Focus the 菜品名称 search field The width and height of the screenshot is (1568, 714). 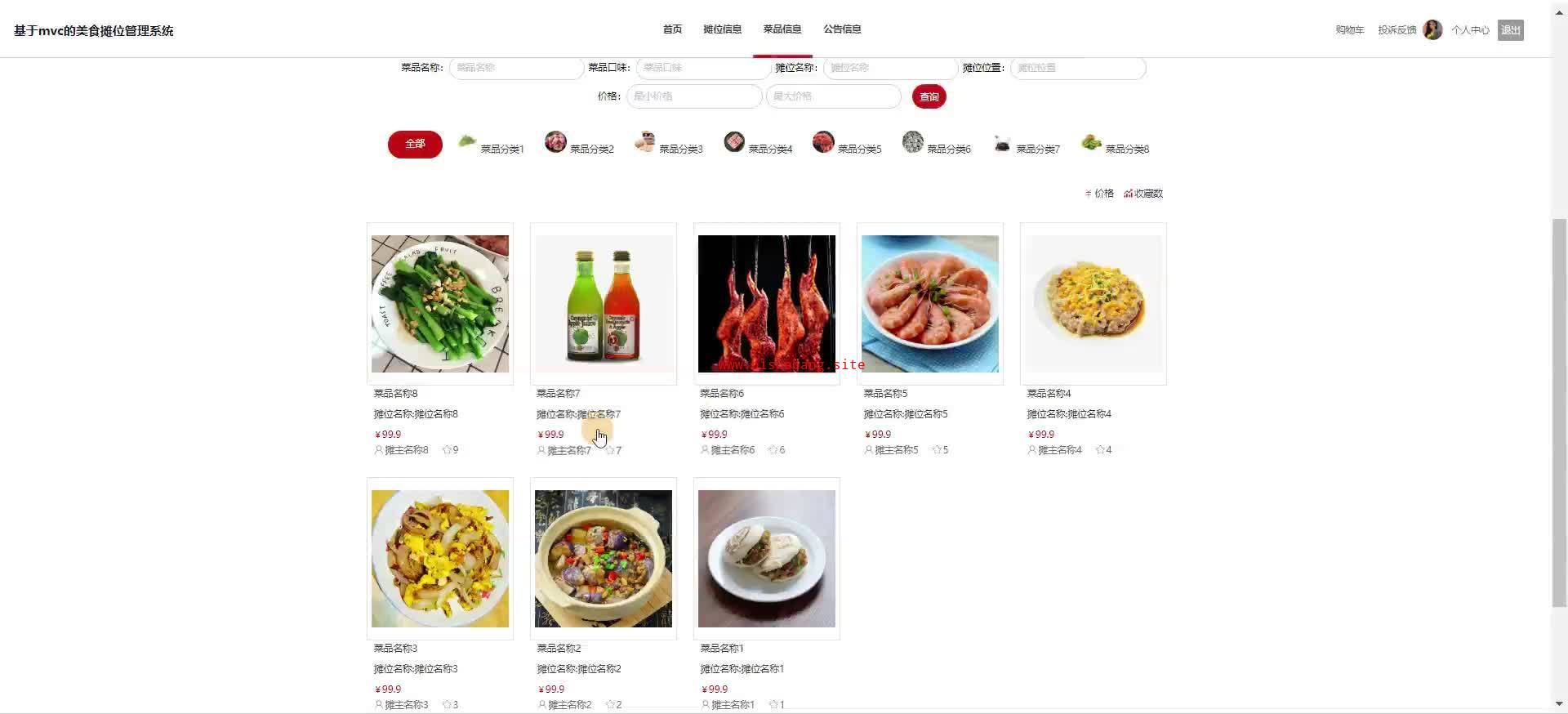pyautogui.click(x=516, y=68)
